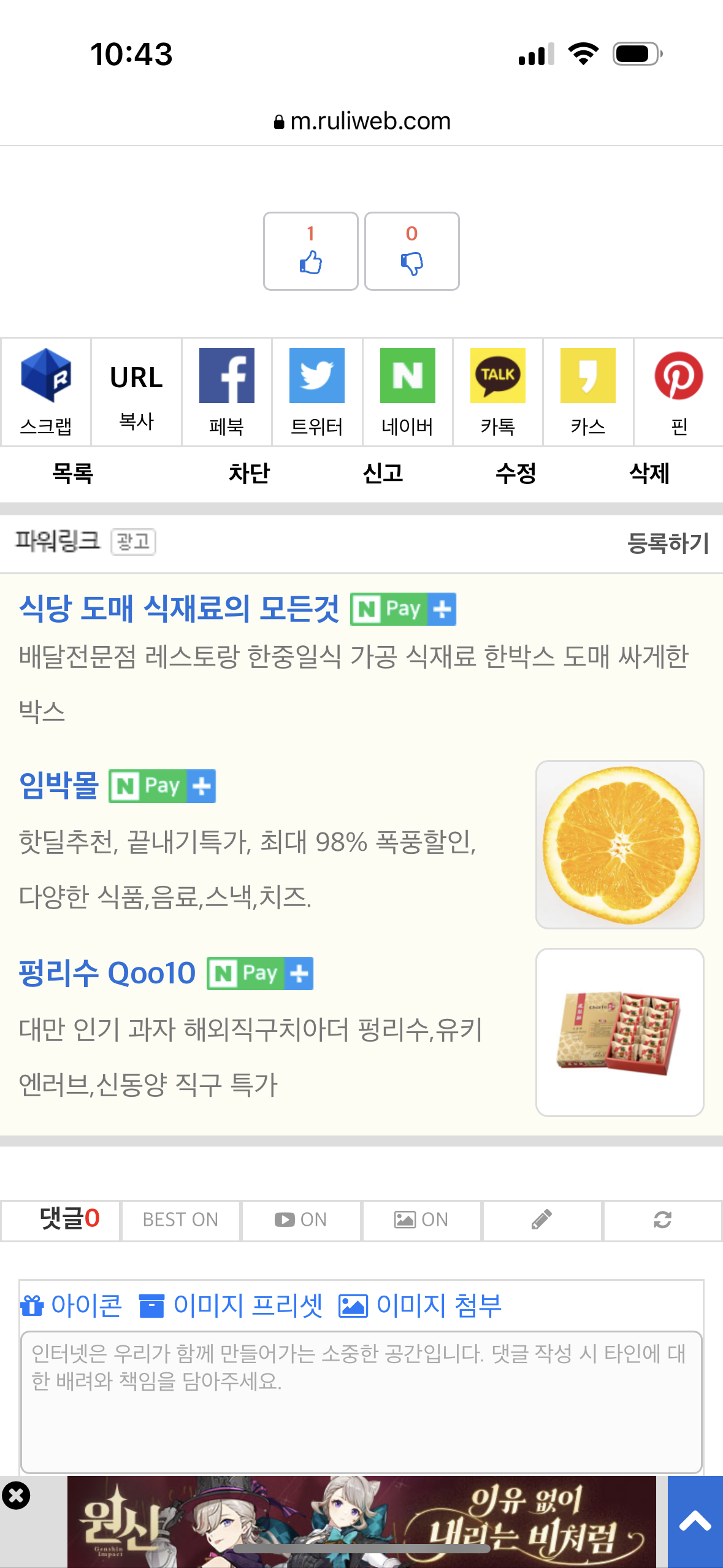The width and height of the screenshot is (723, 1568).
Task: Select 신고 to report the post
Action: pyautogui.click(x=383, y=474)
